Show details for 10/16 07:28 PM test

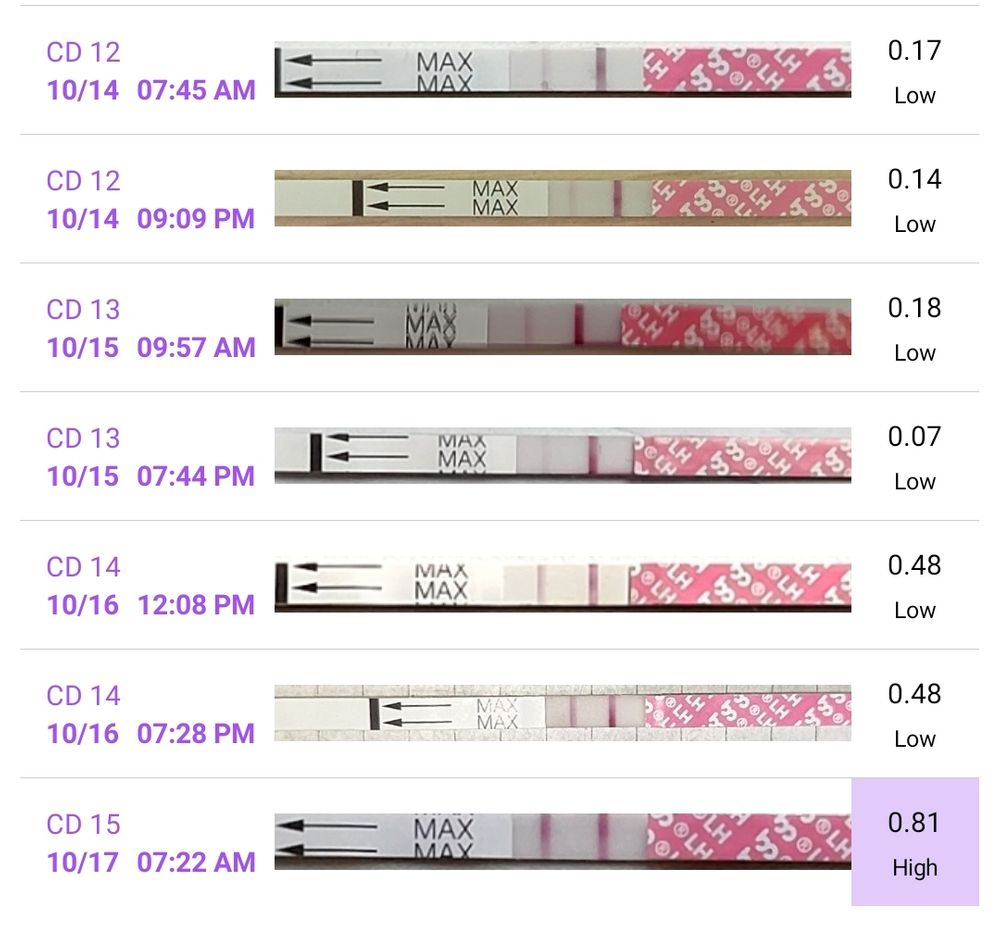(x=150, y=734)
